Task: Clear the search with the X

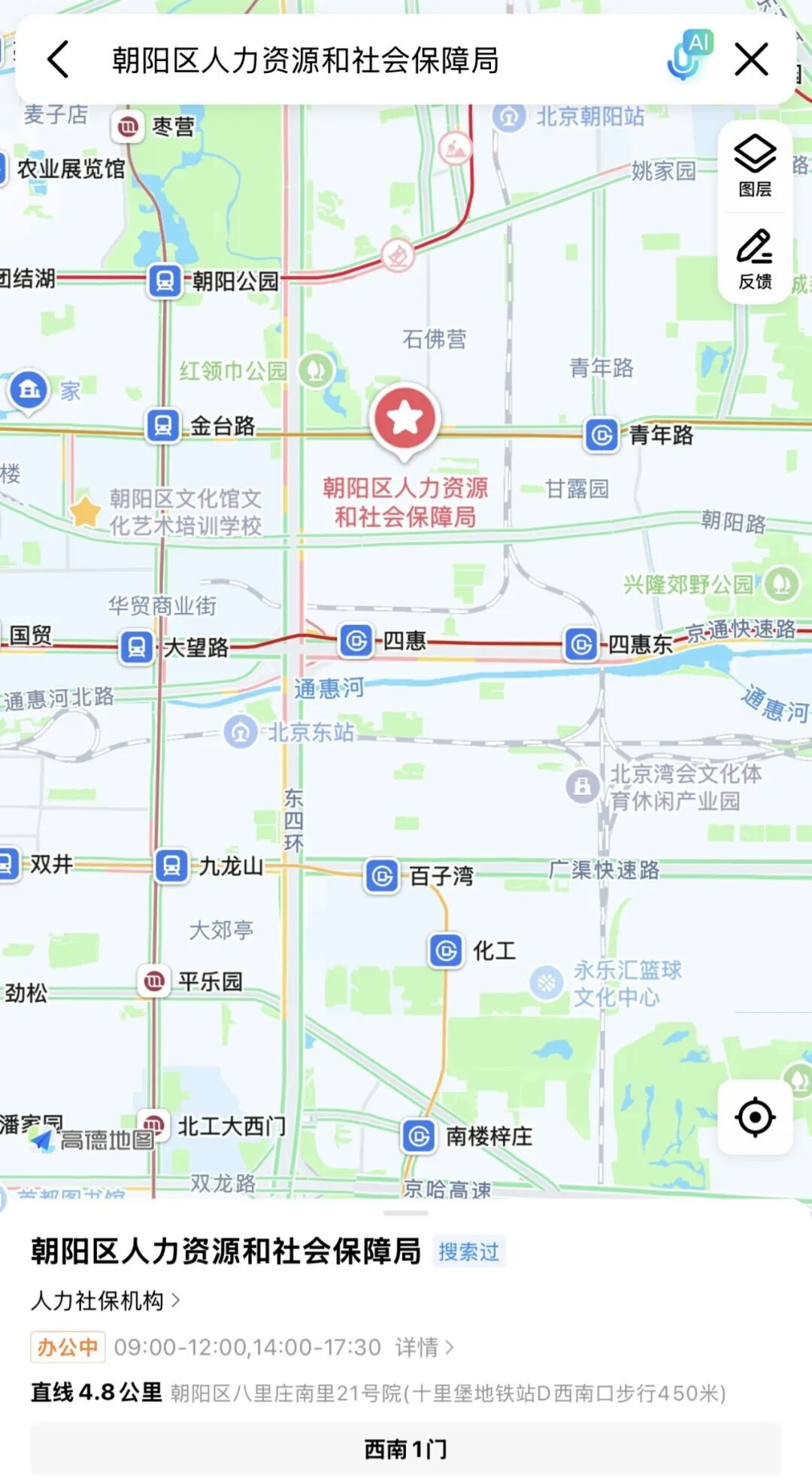Action: [751, 59]
